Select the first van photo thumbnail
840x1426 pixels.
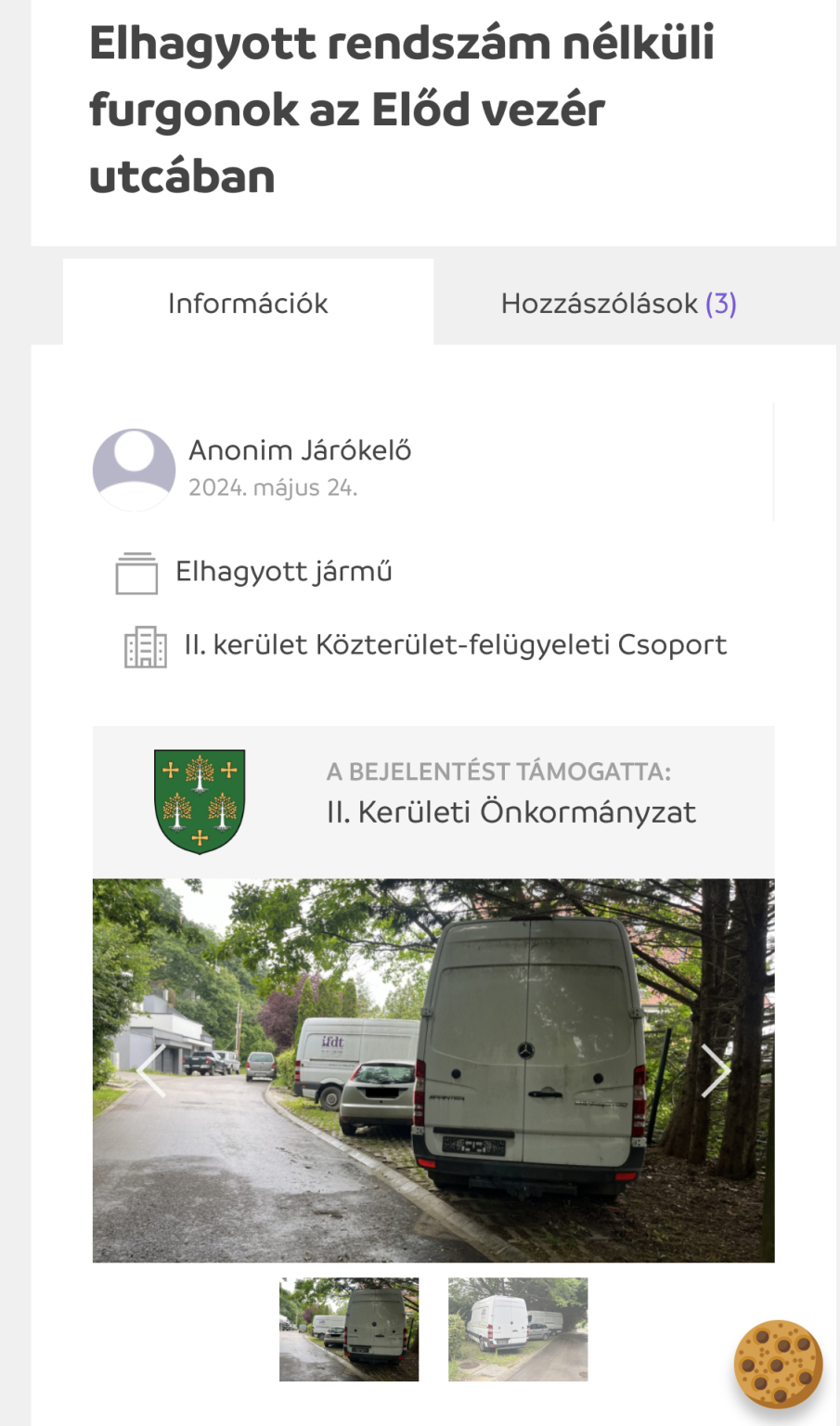pos(349,1329)
